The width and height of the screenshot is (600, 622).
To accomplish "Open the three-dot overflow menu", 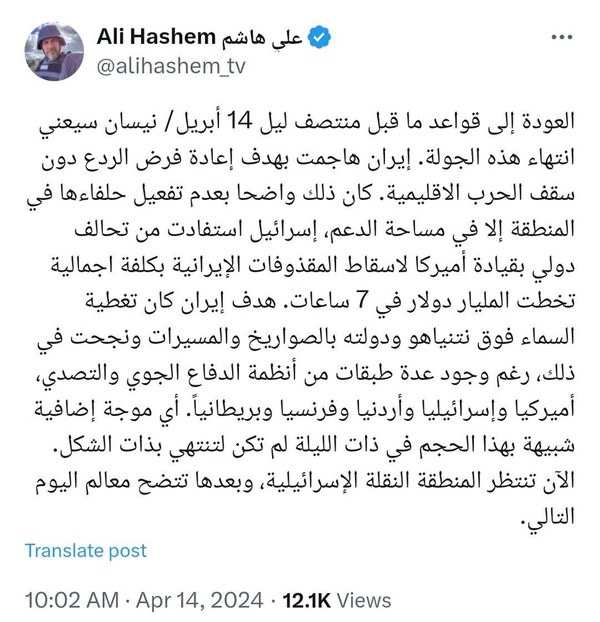I will (x=562, y=37).
